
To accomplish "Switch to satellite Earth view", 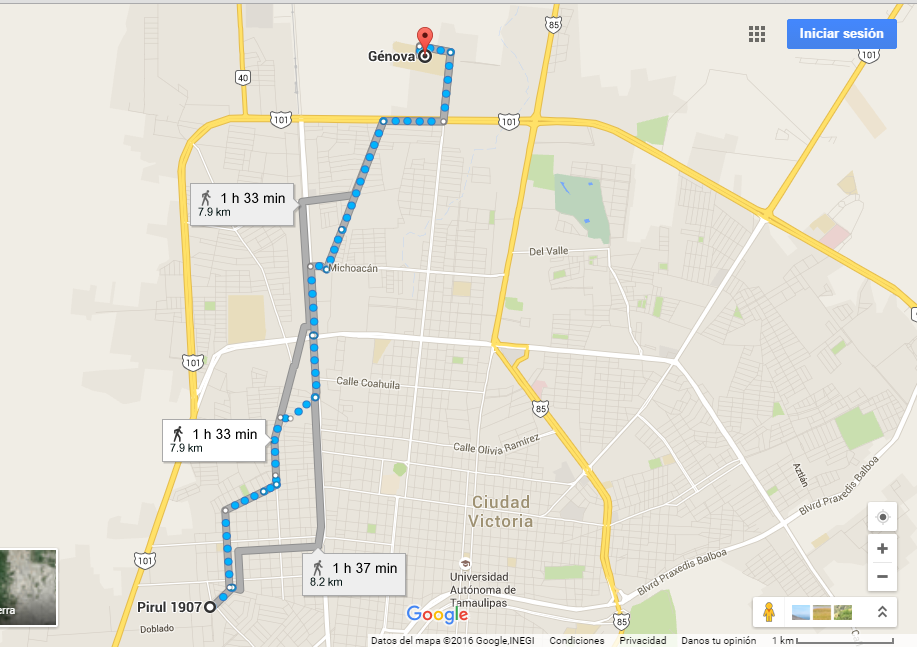I will pyautogui.click(x=25, y=586).
